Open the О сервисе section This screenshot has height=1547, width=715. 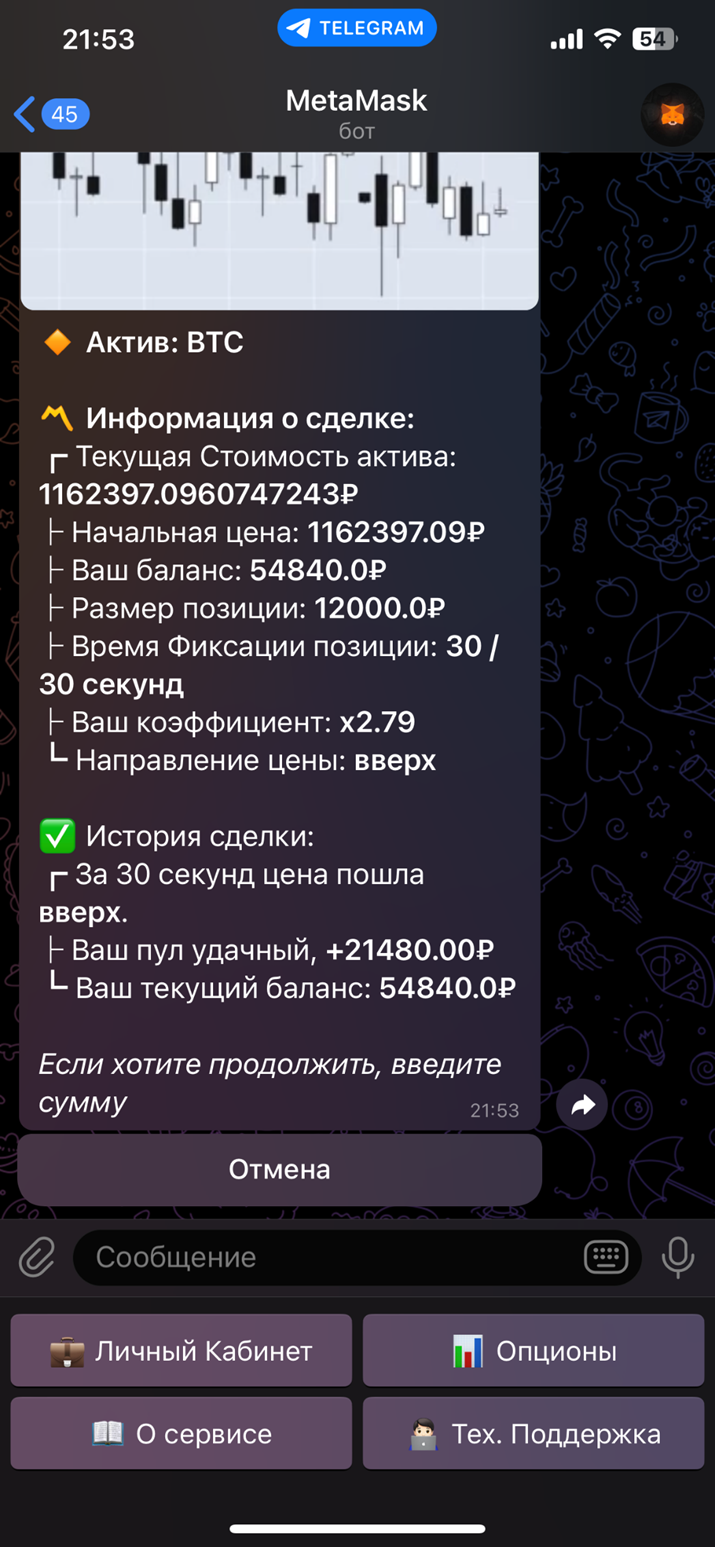[x=181, y=1434]
